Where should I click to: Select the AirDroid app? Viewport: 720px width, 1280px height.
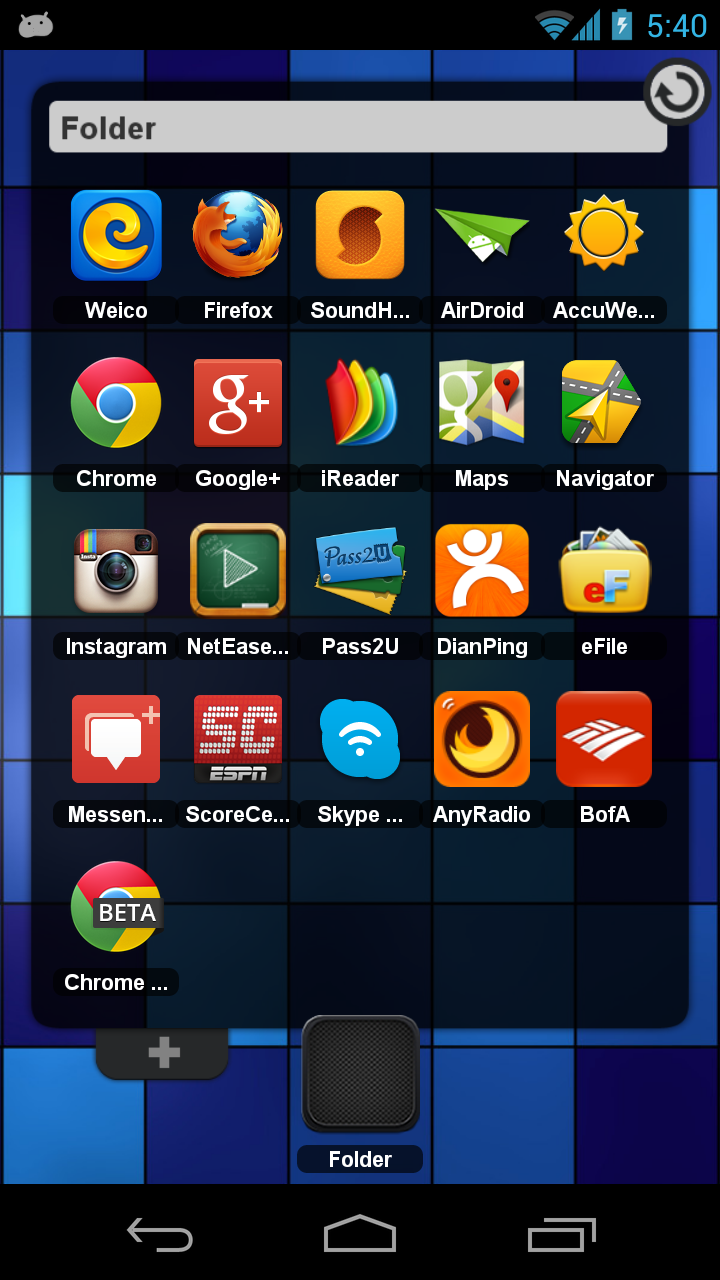pos(482,235)
